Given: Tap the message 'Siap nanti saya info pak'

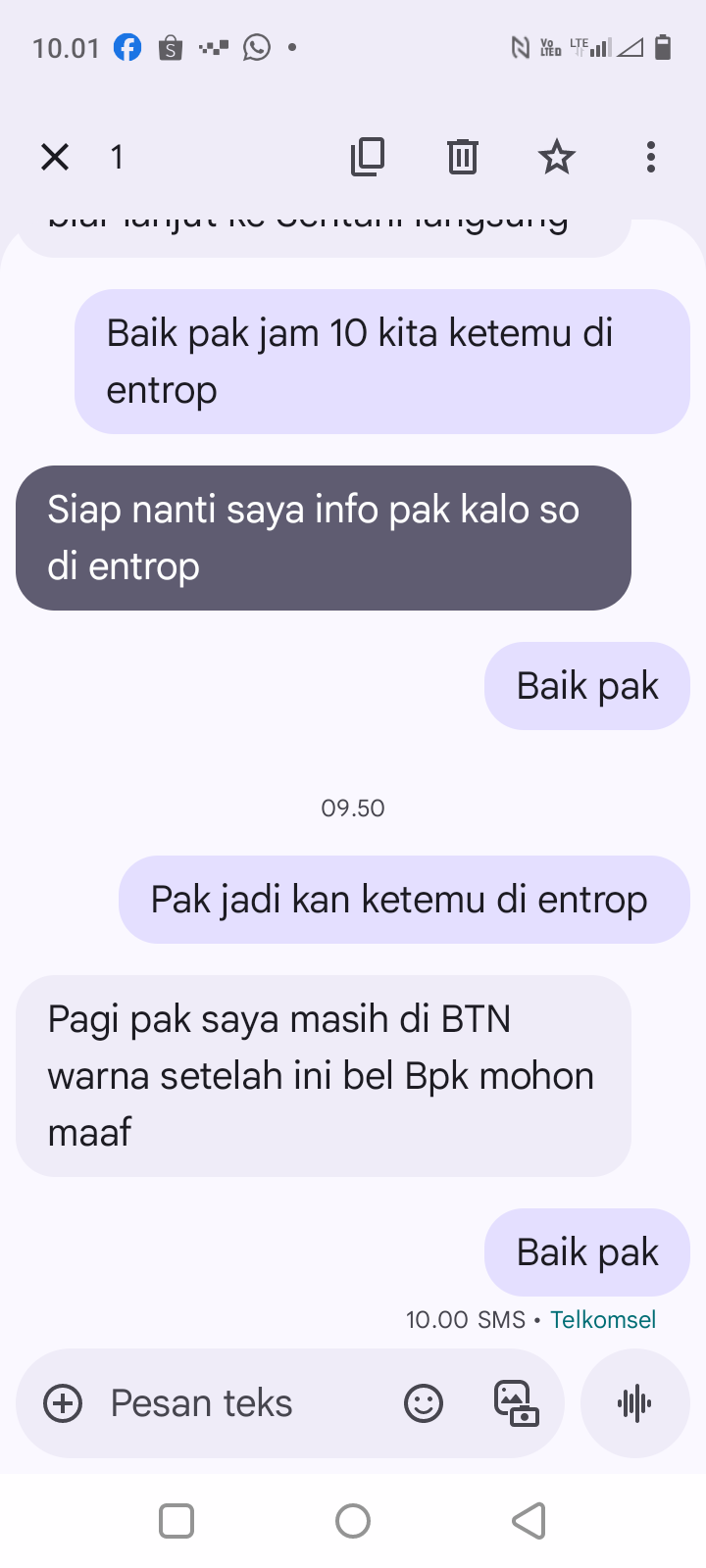Looking at the screenshot, I should click(x=323, y=538).
